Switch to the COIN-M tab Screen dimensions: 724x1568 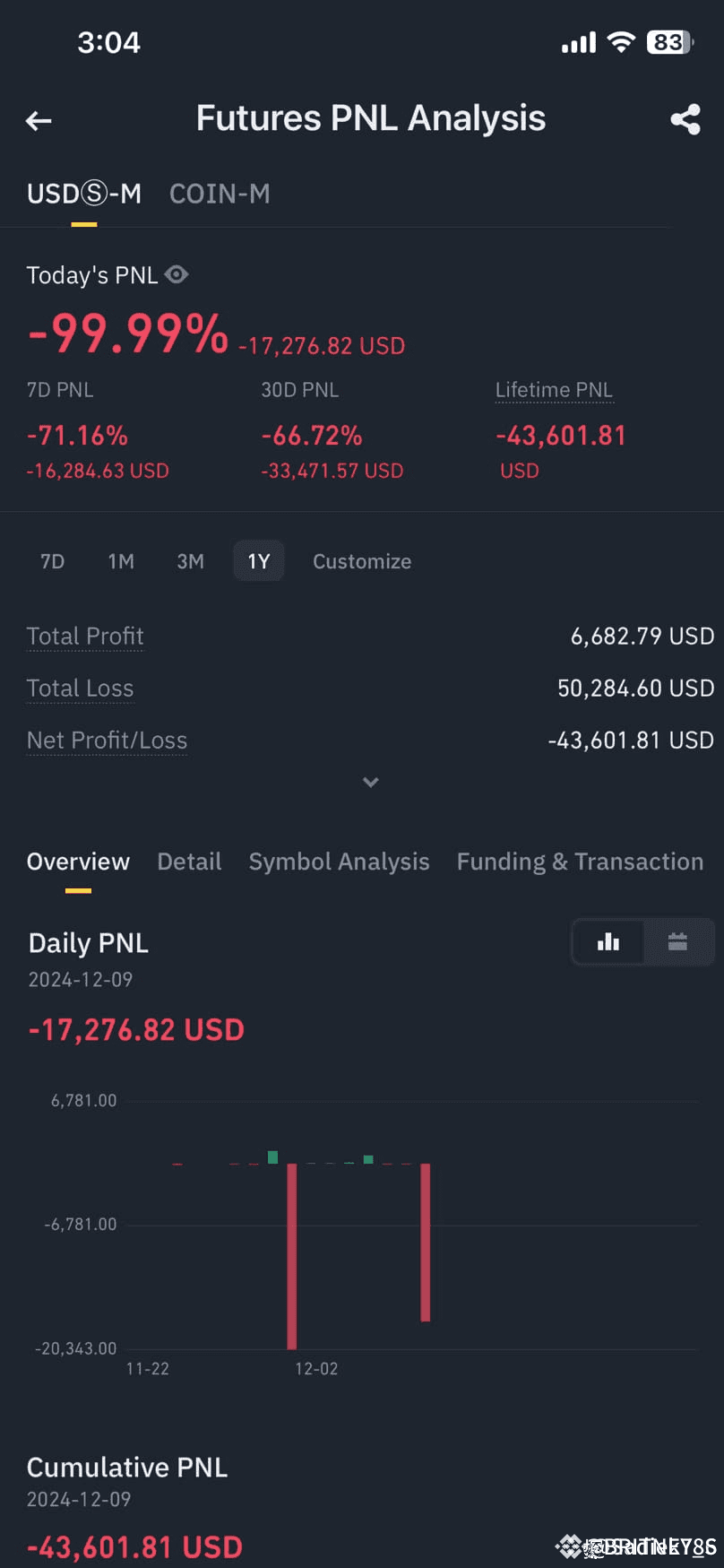click(220, 194)
